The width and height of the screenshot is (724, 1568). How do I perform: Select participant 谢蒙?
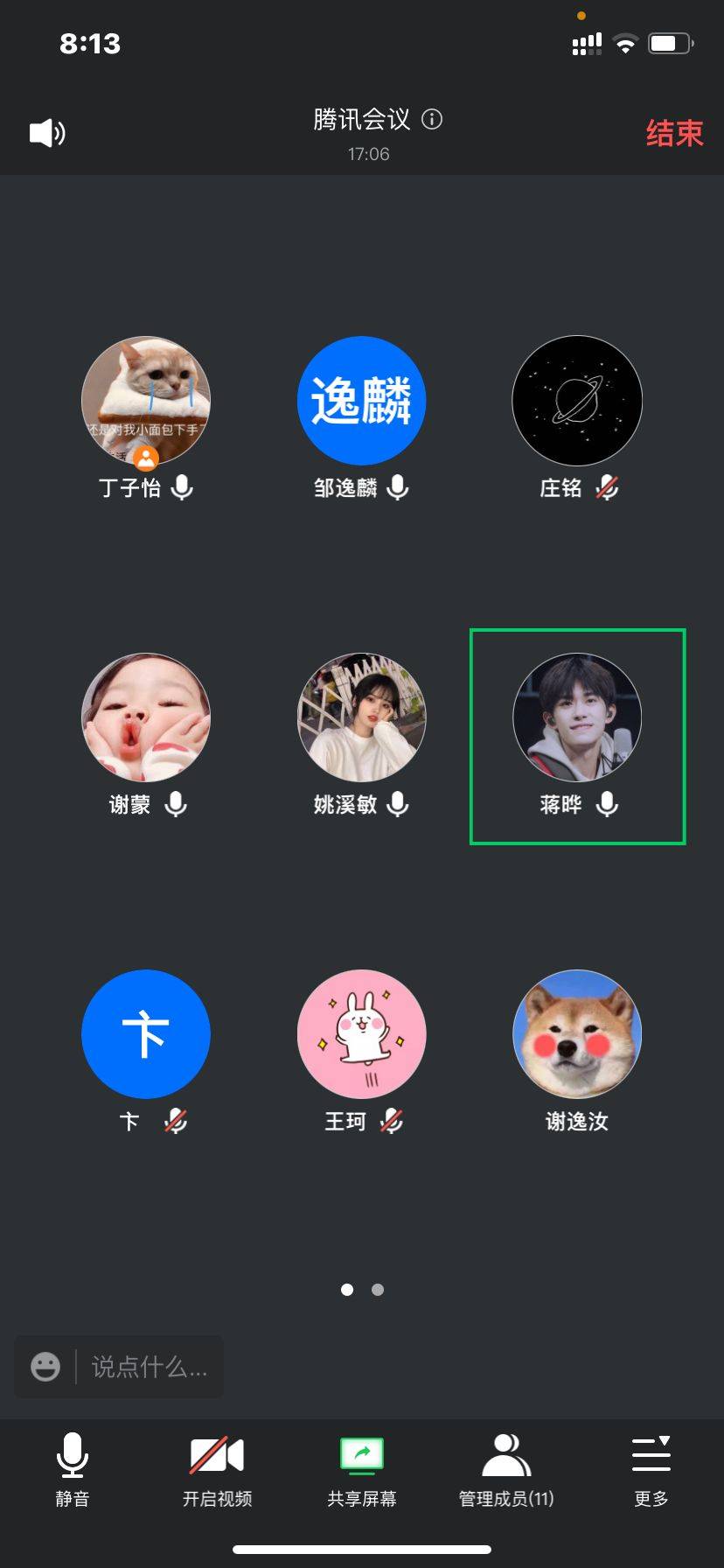(145, 718)
